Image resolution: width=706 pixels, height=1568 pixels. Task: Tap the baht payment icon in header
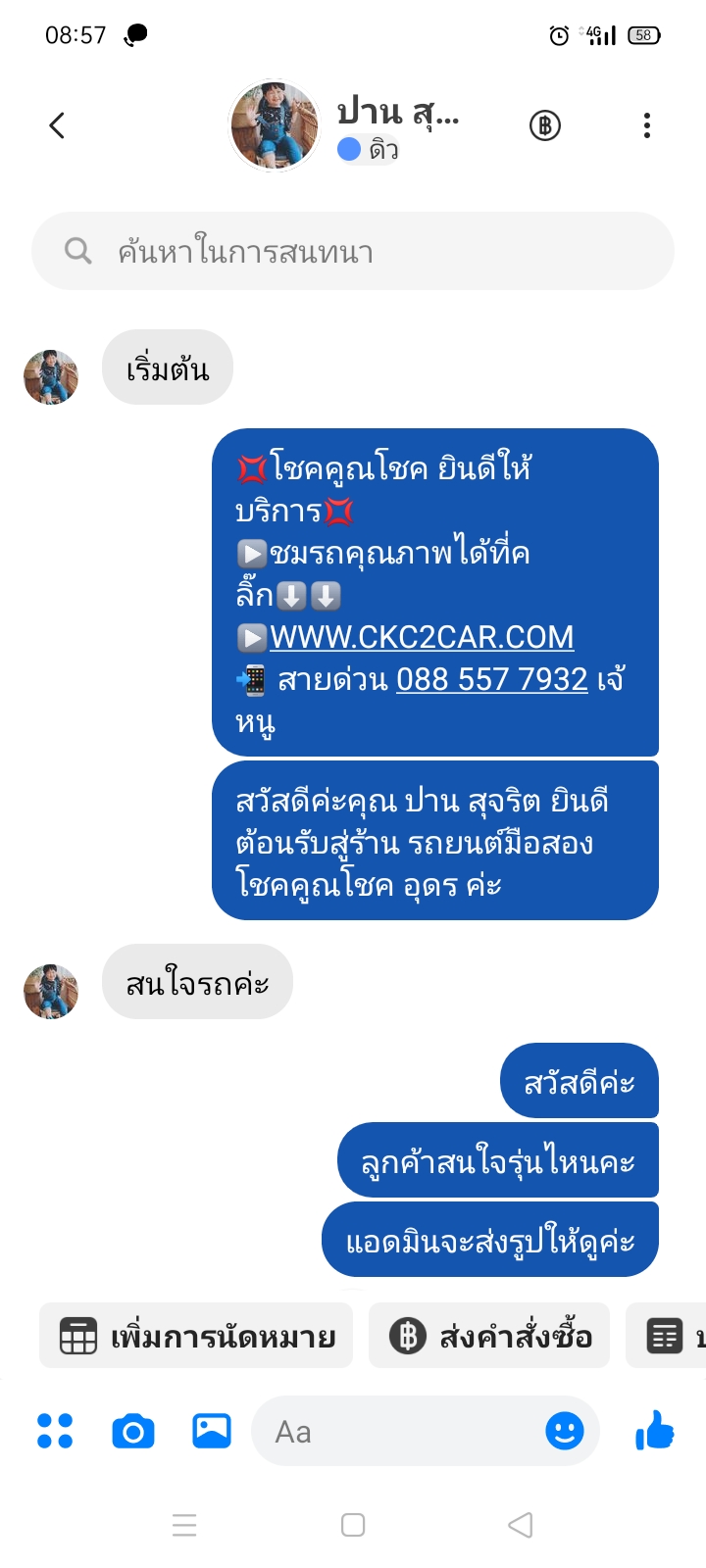pyautogui.click(x=545, y=125)
